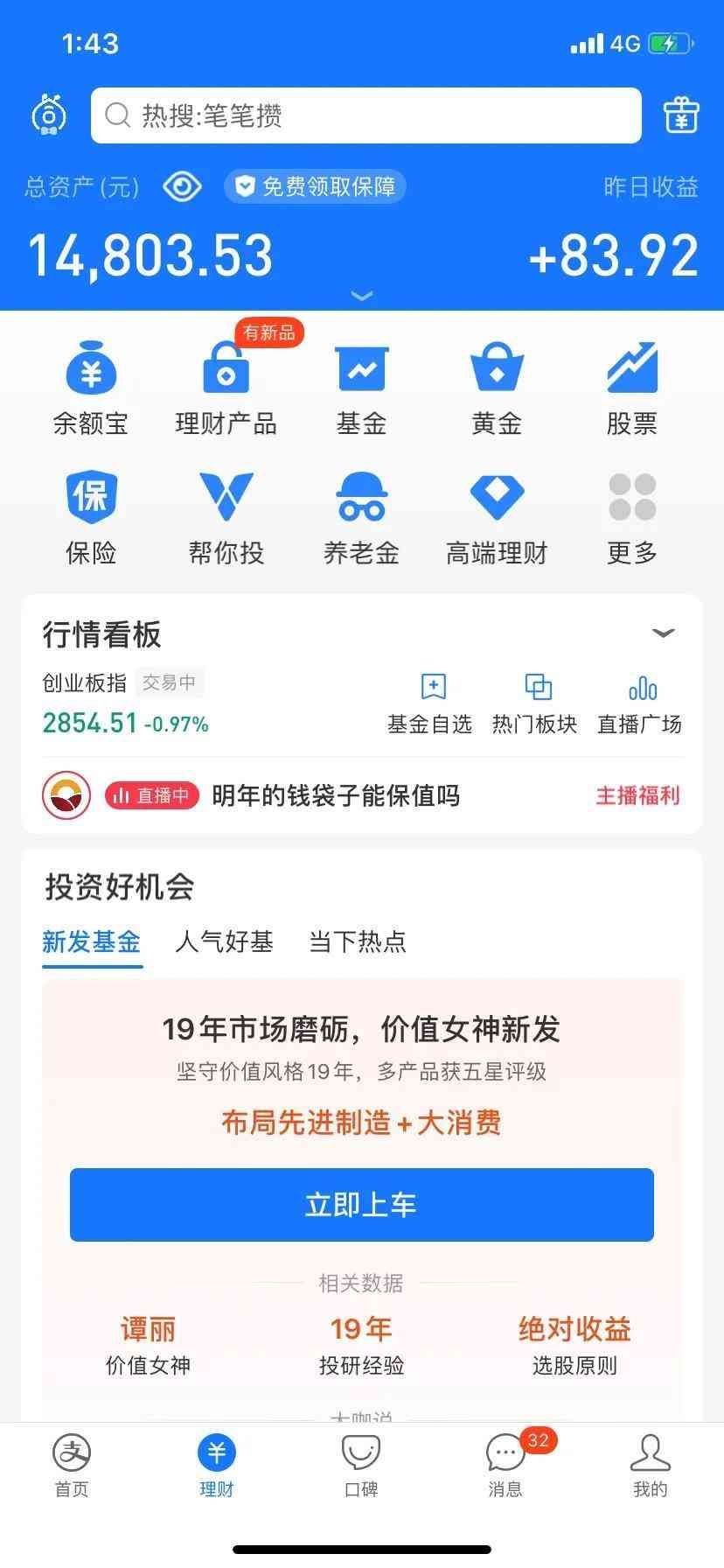Collapse the 行情看板 market panel
724x1568 pixels.
[x=665, y=633]
